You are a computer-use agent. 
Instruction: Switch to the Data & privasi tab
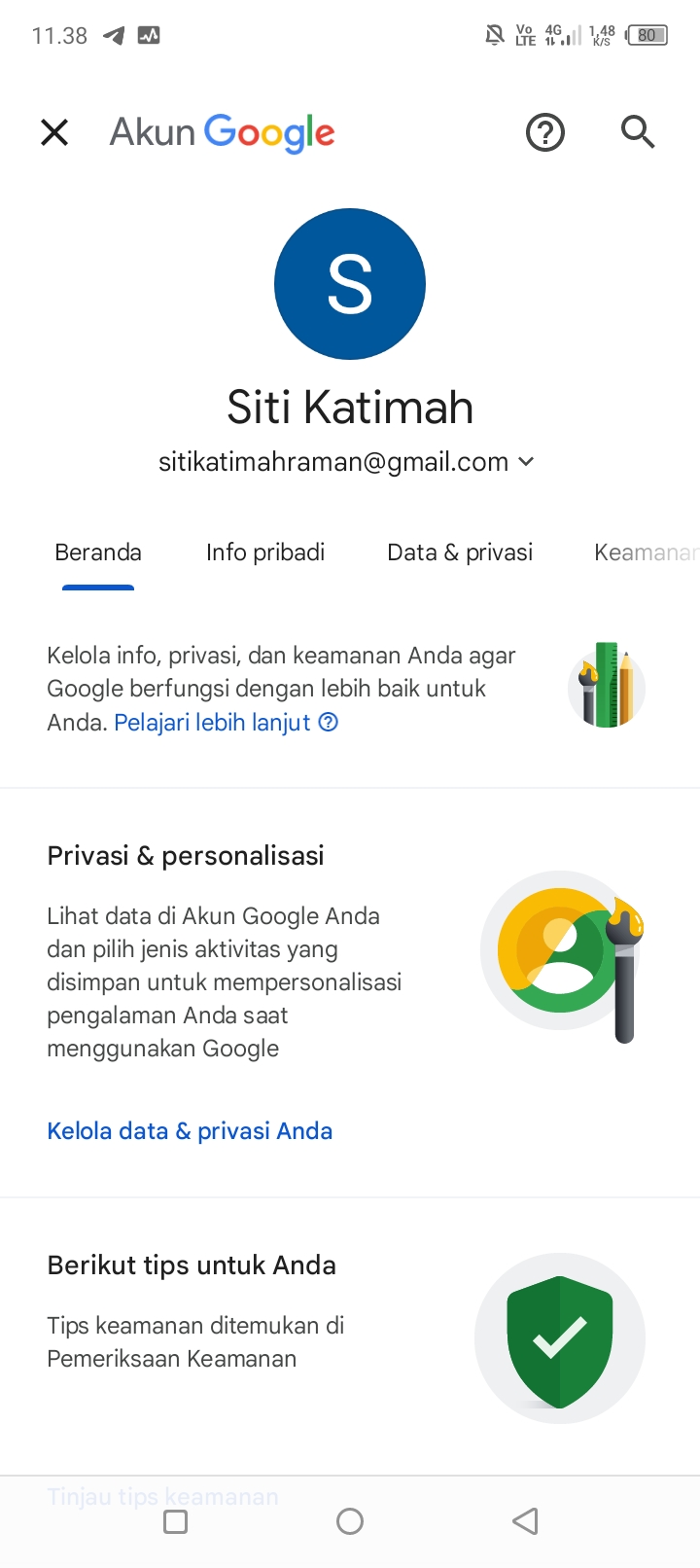click(460, 552)
